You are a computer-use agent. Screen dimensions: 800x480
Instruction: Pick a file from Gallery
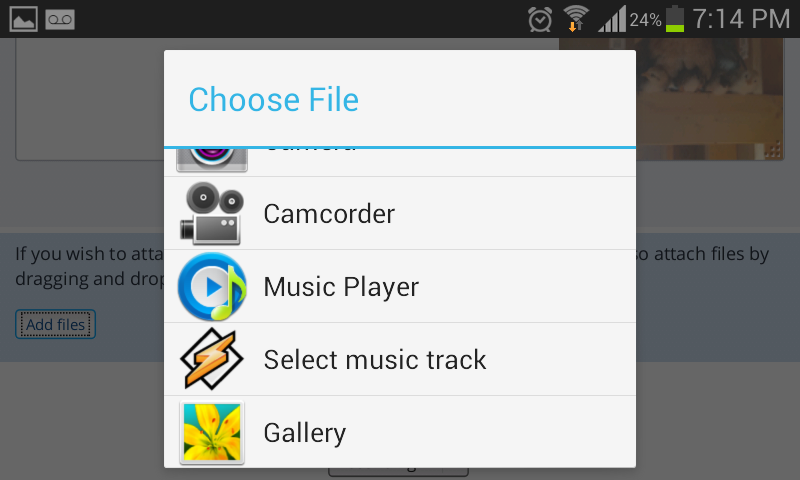[x=400, y=432]
